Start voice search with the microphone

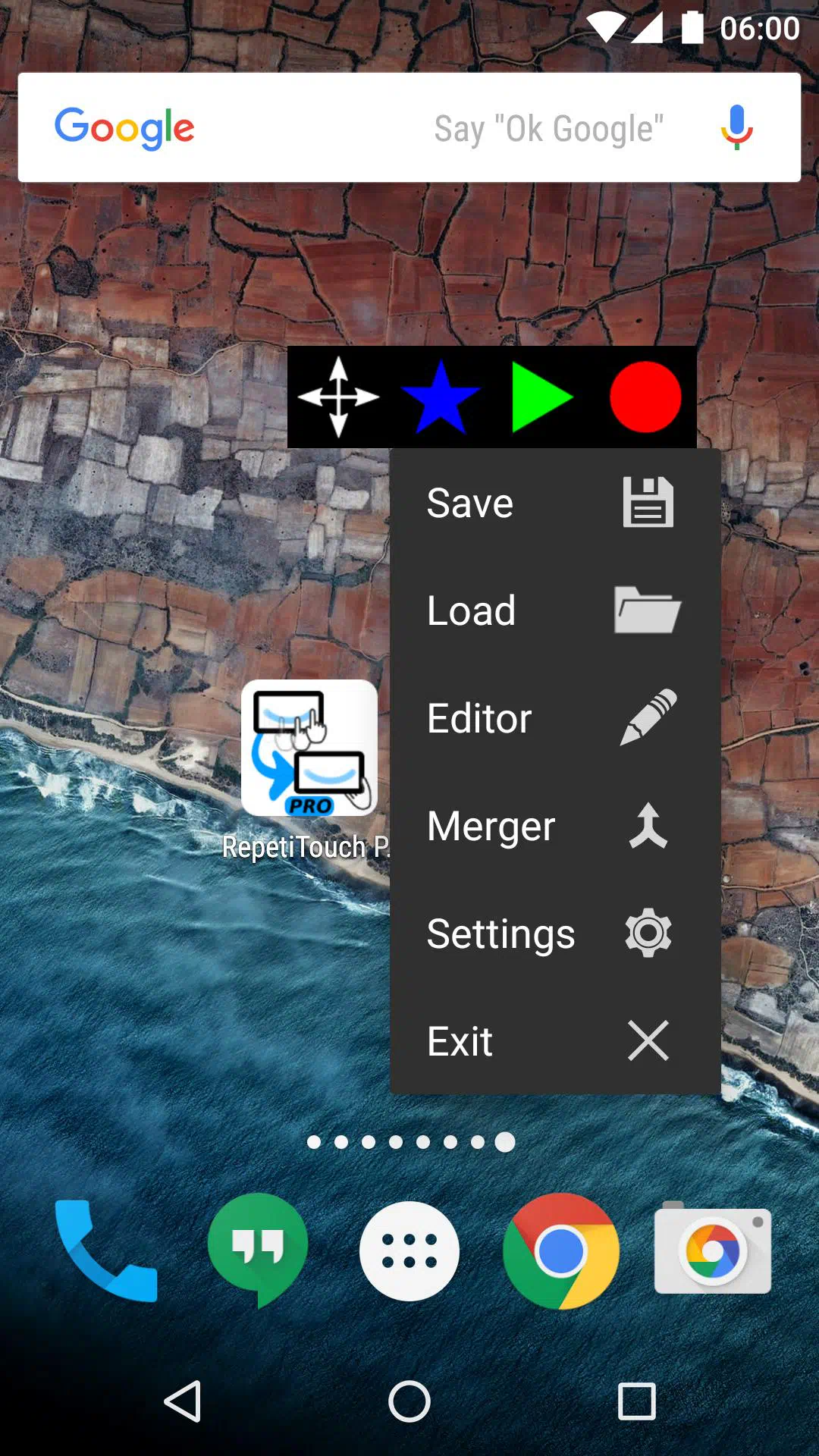(736, 127)
